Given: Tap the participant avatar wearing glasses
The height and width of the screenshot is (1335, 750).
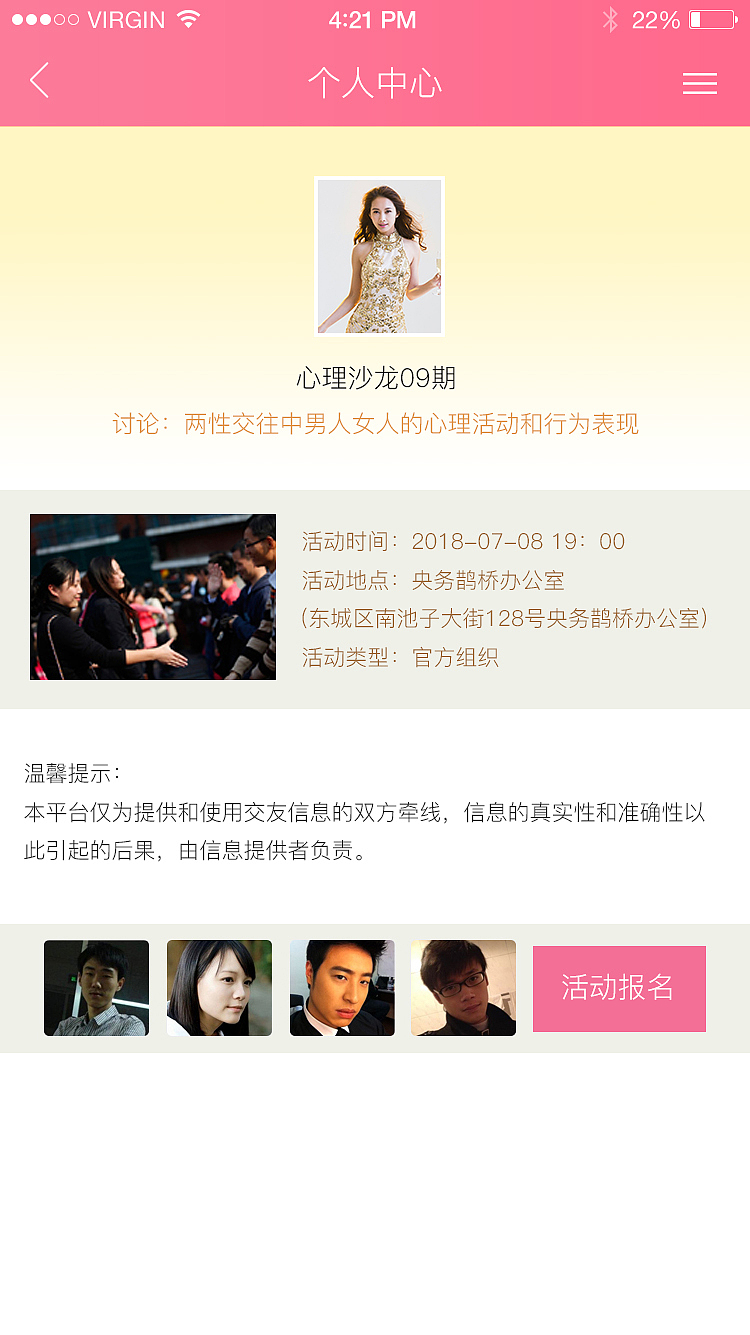Looking at the screenshot, I should tap(463, 987).
